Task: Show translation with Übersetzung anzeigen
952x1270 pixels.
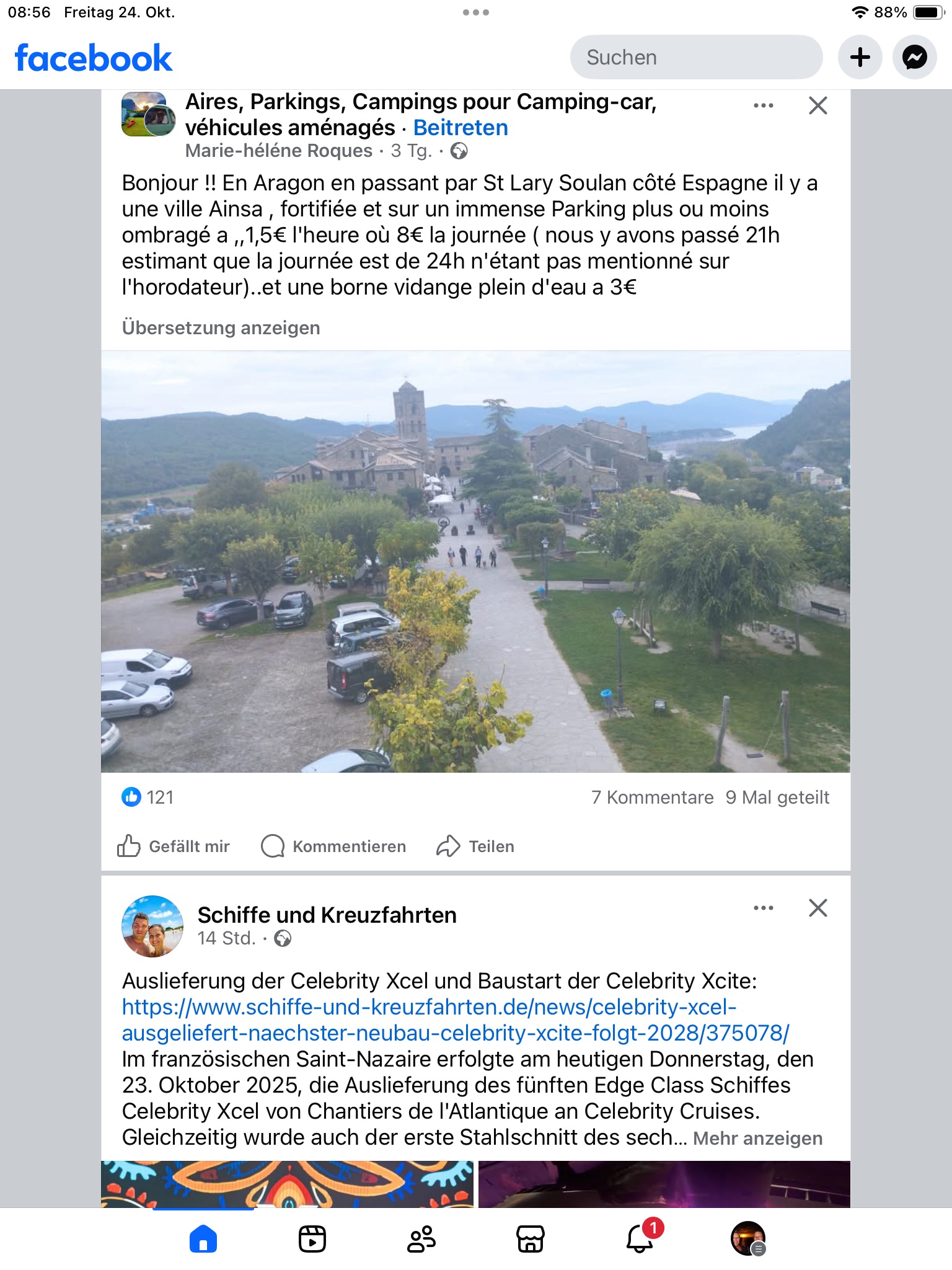Action: click(221, 327)
